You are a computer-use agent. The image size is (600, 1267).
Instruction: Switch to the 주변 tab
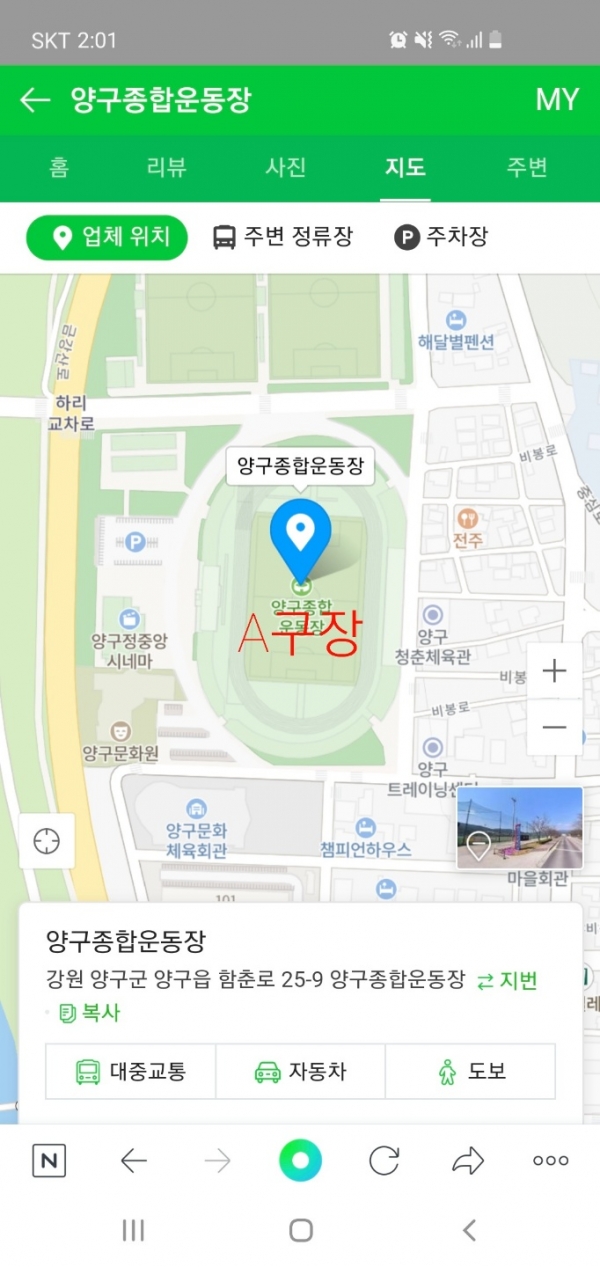[x=527, y=167]
